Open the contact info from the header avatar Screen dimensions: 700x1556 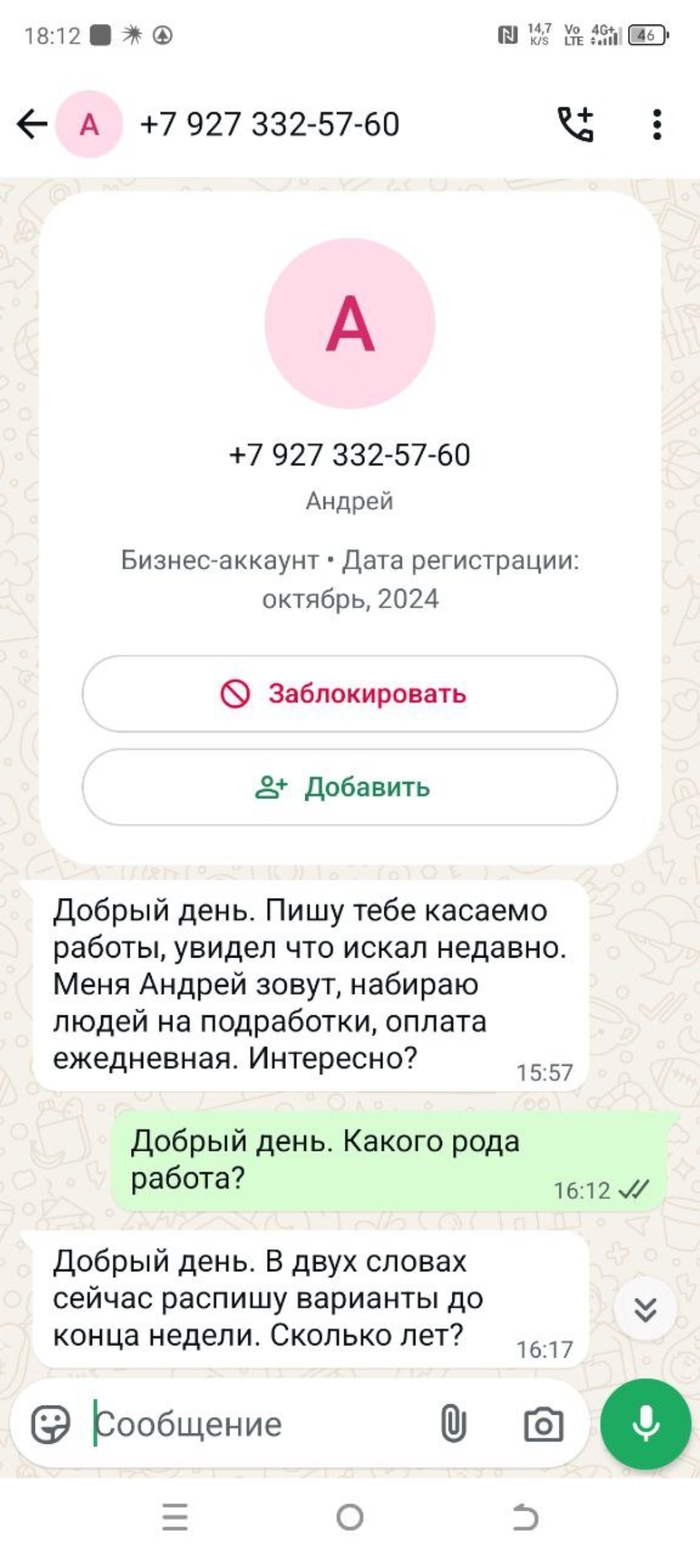(x=89, y=124)
